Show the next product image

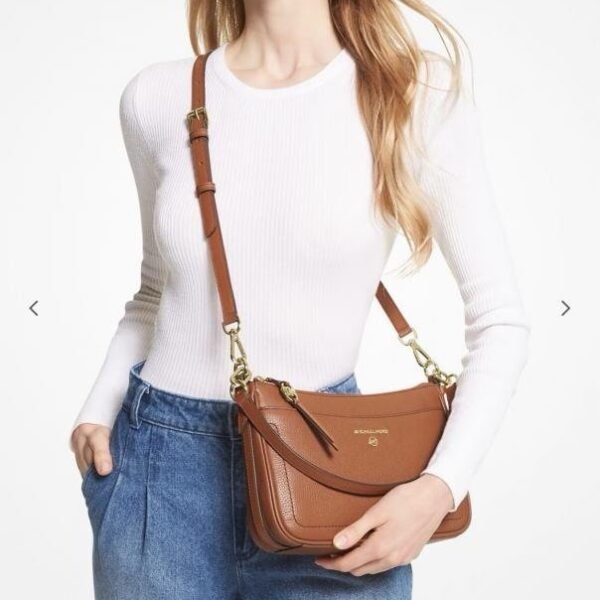[565, 308]
